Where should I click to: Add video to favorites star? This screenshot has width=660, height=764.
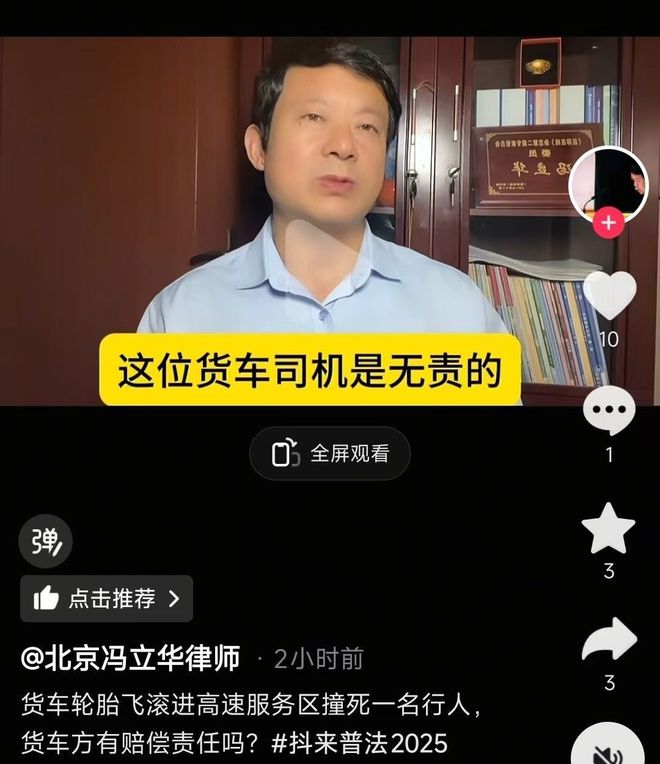(x=609, y=528)
